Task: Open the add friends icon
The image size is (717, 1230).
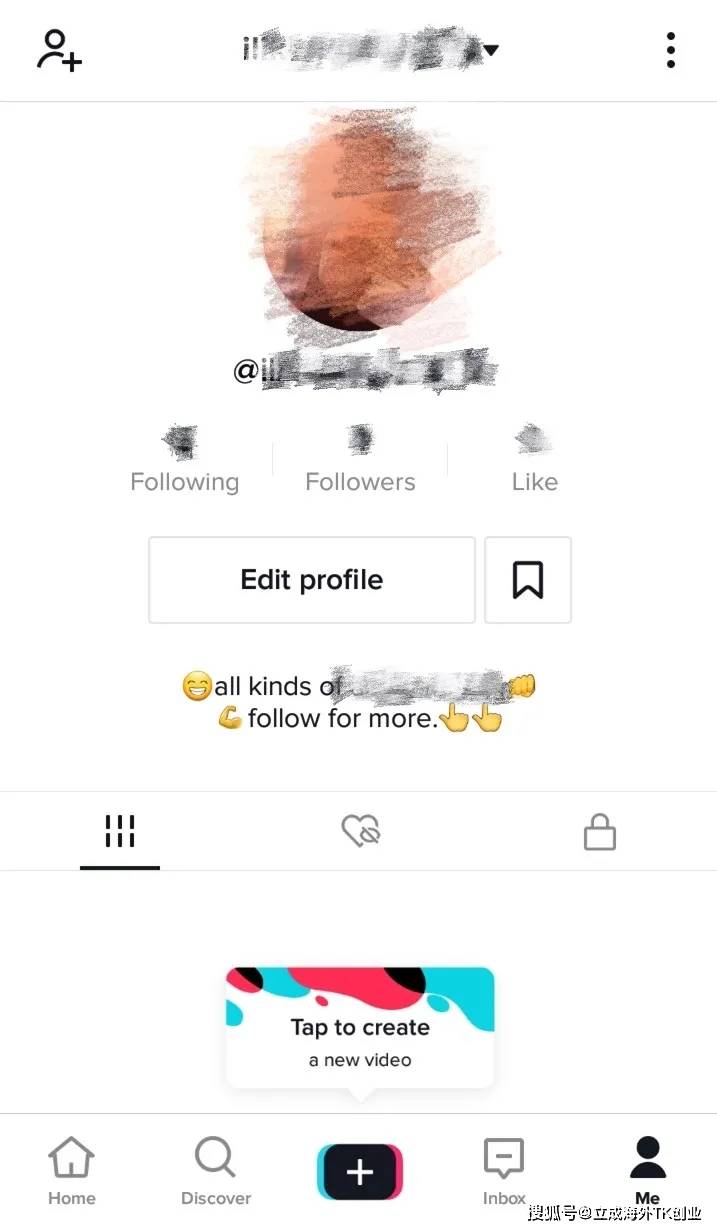Action: (x=59, y=50)
